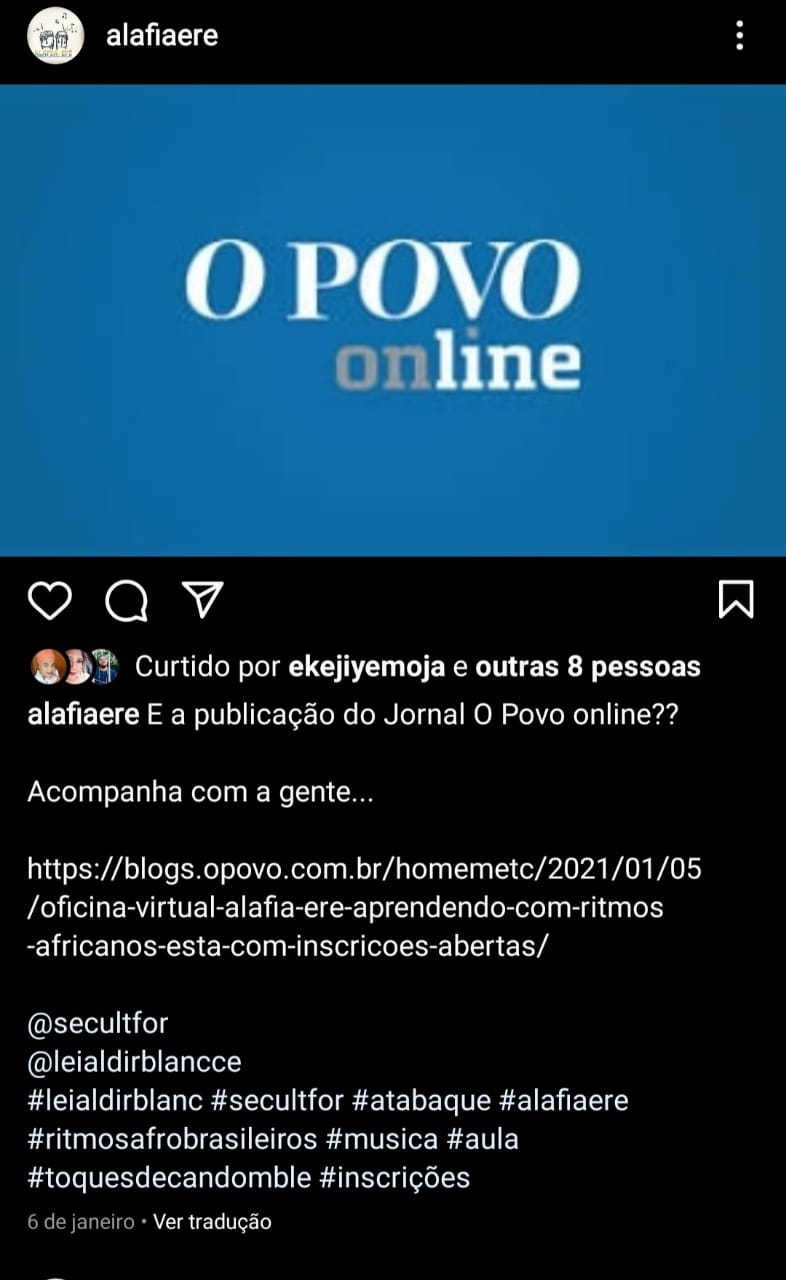Save the post with the bookmark icon
786x1280 pixels.
point(736,600)
